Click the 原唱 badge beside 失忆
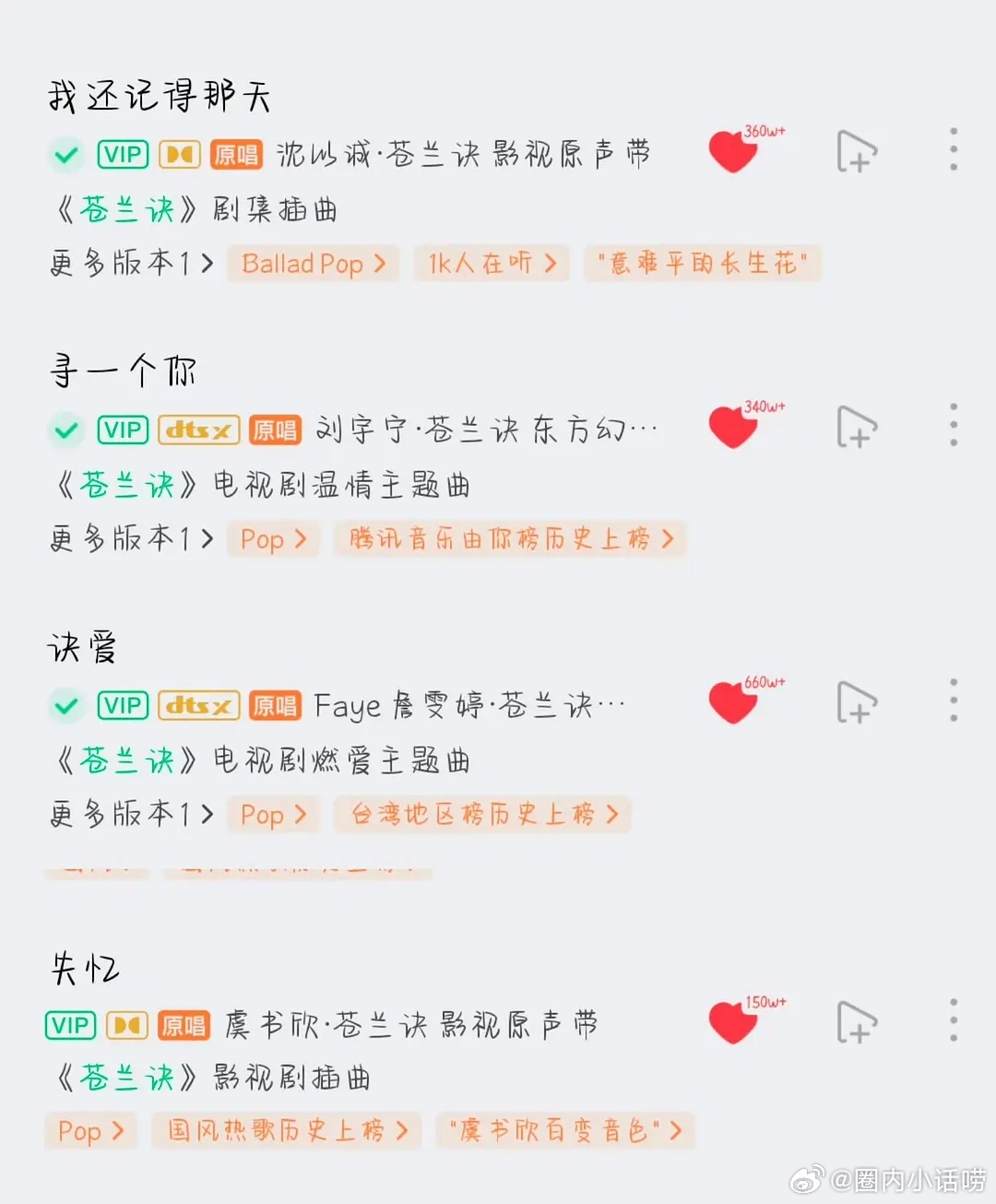 click(184, 1025)
